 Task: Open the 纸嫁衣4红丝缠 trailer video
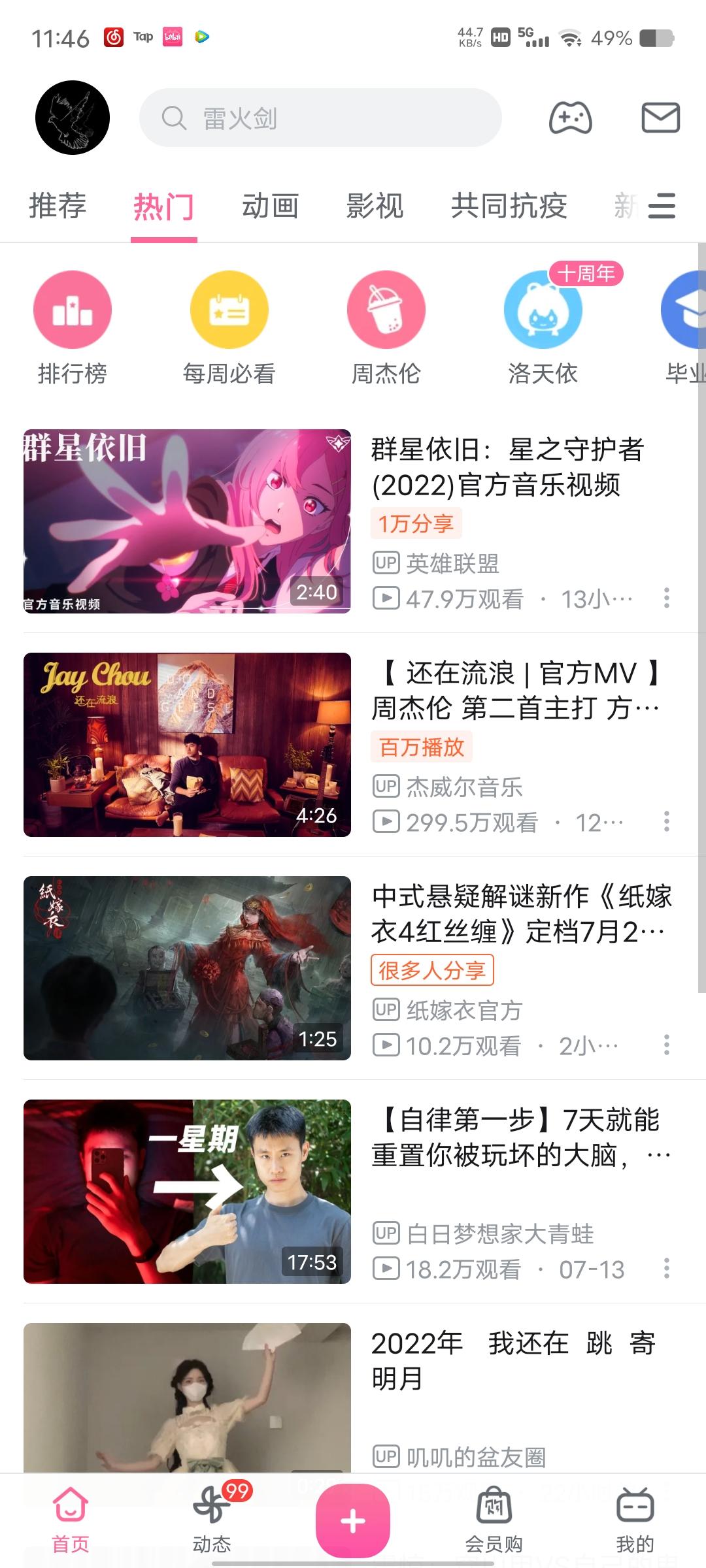[x=187, y=968]
